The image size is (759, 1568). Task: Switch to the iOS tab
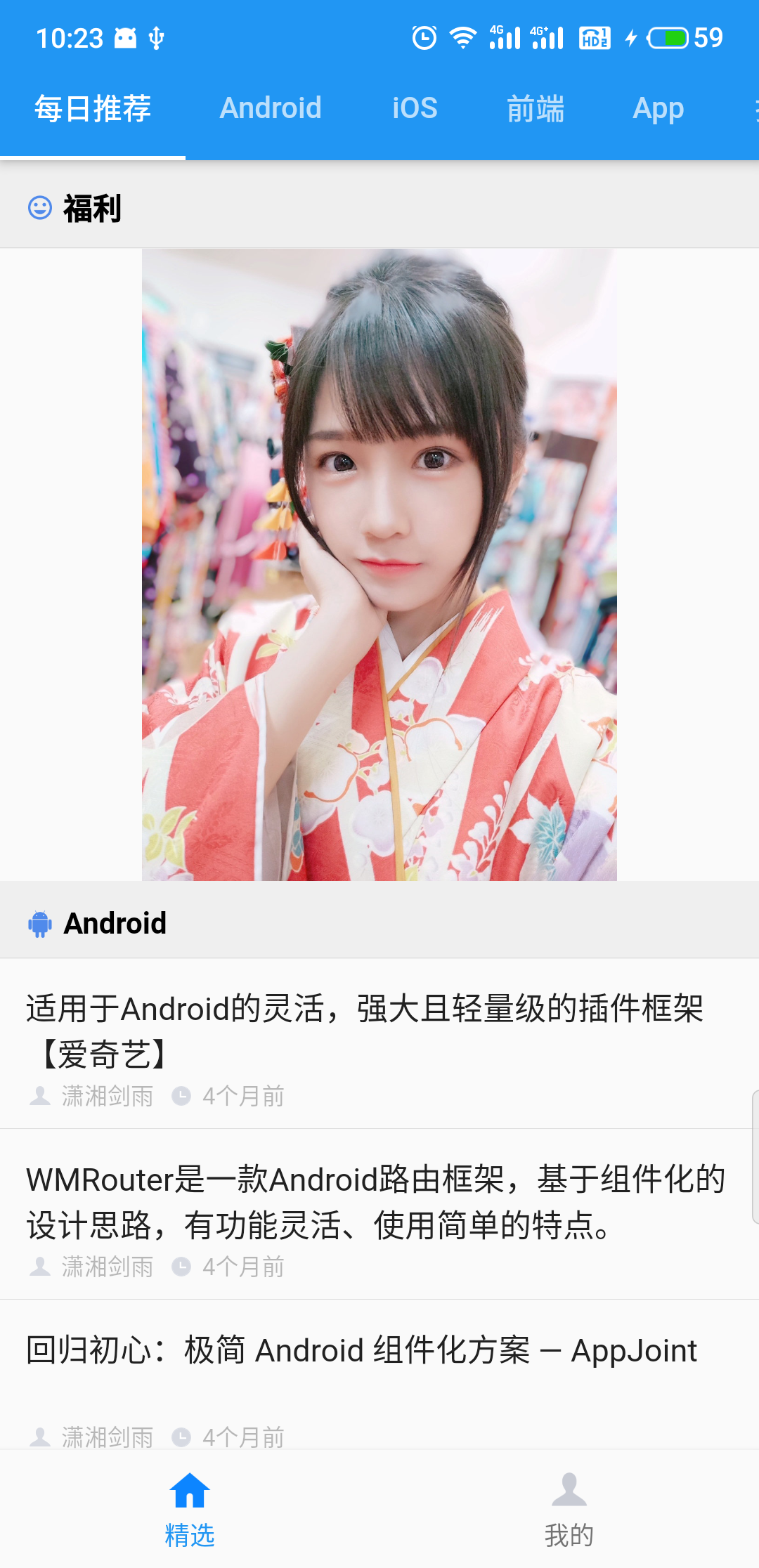[x=415, y=108]
